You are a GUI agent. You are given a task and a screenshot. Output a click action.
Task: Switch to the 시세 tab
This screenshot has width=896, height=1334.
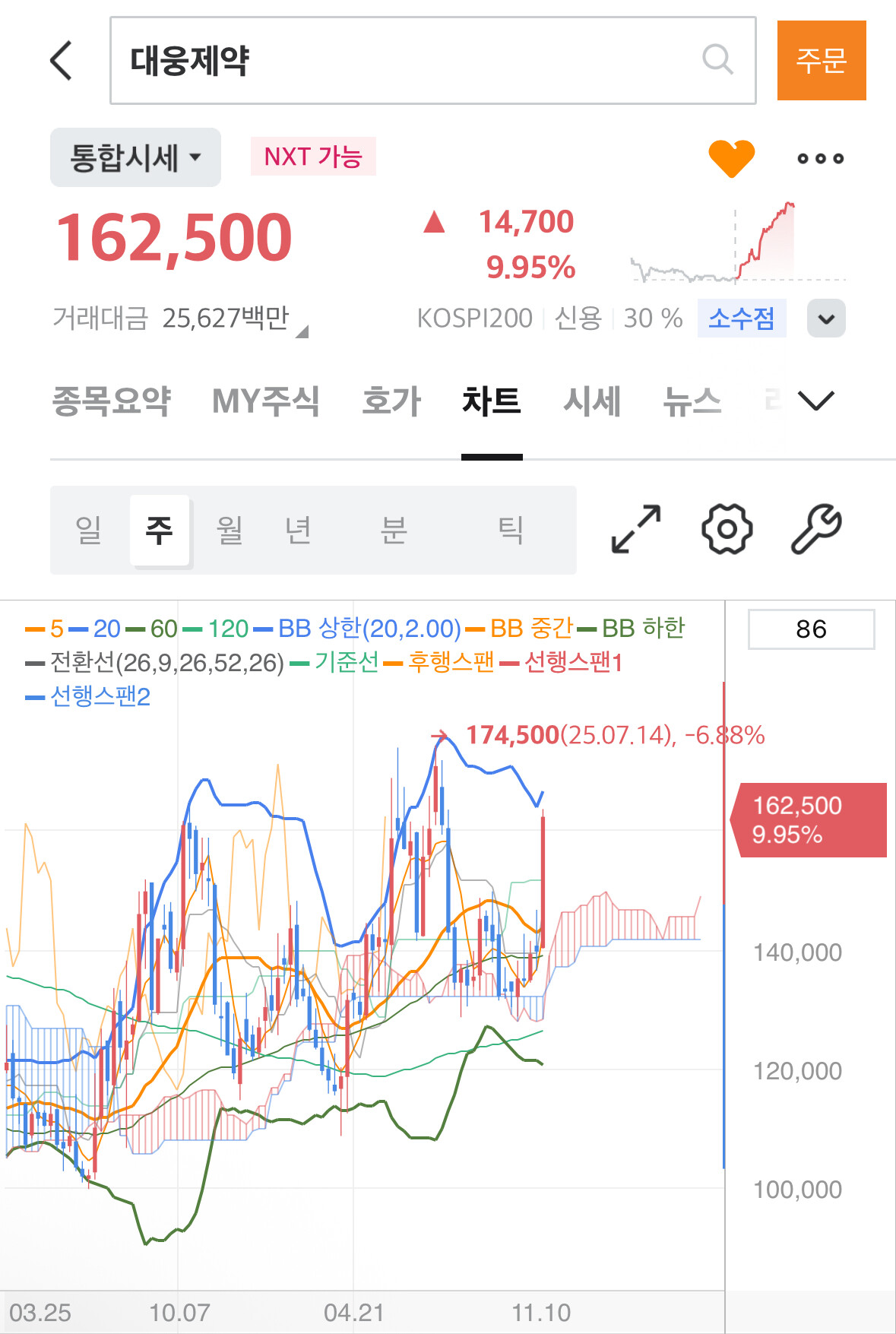pos(592,401)
